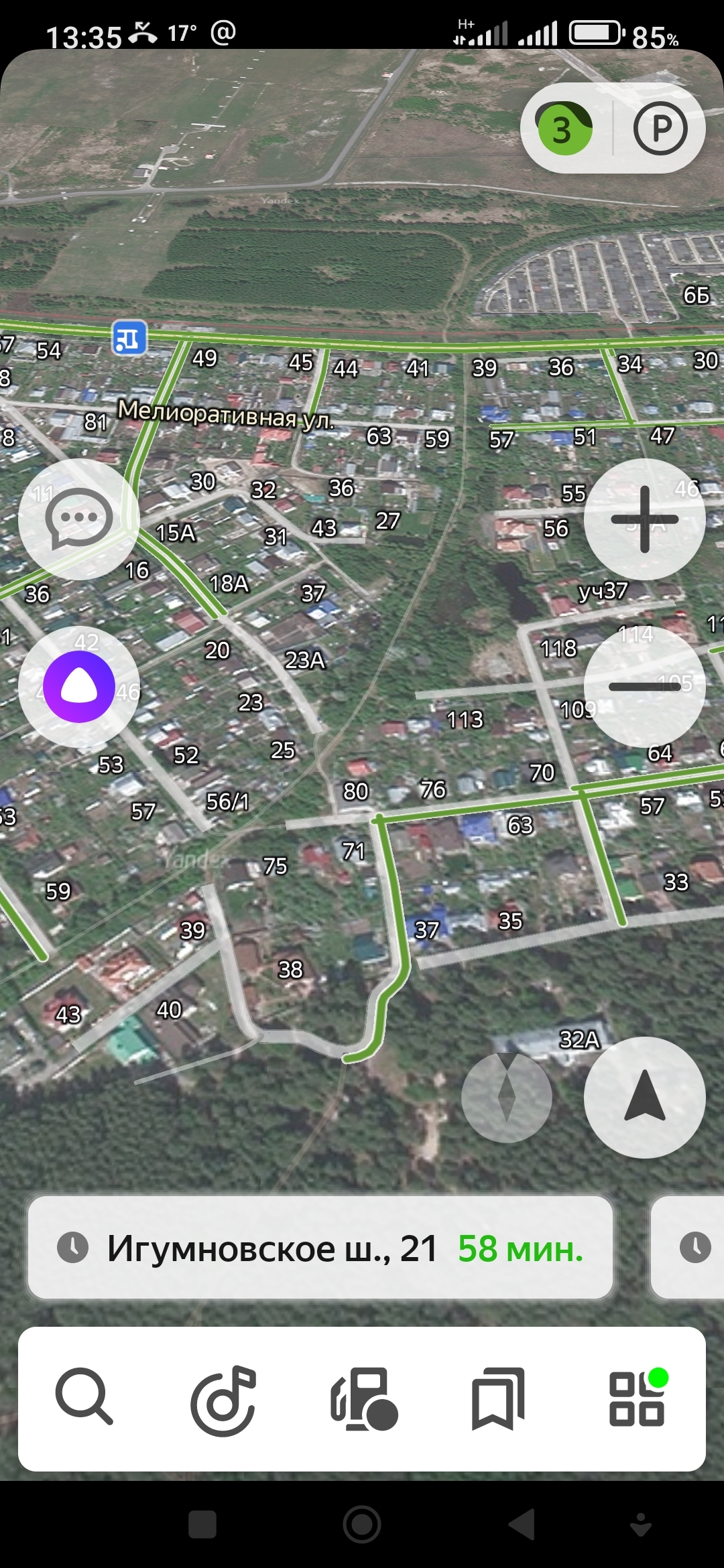Go to the system home screen

[x=362, y=1525]
